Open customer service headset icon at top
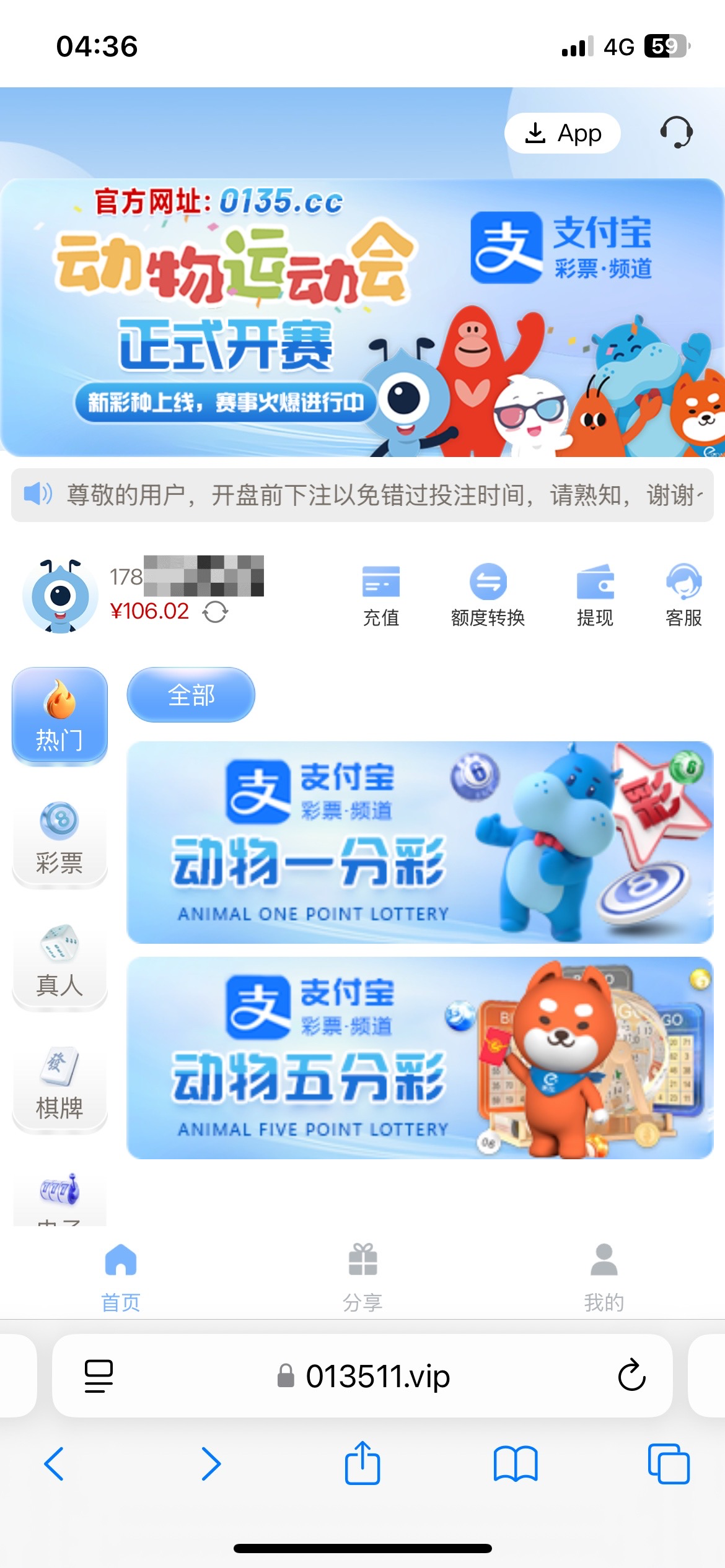Screen dimensions: 725x1568 pyautogui.click(x=675, y=133)
